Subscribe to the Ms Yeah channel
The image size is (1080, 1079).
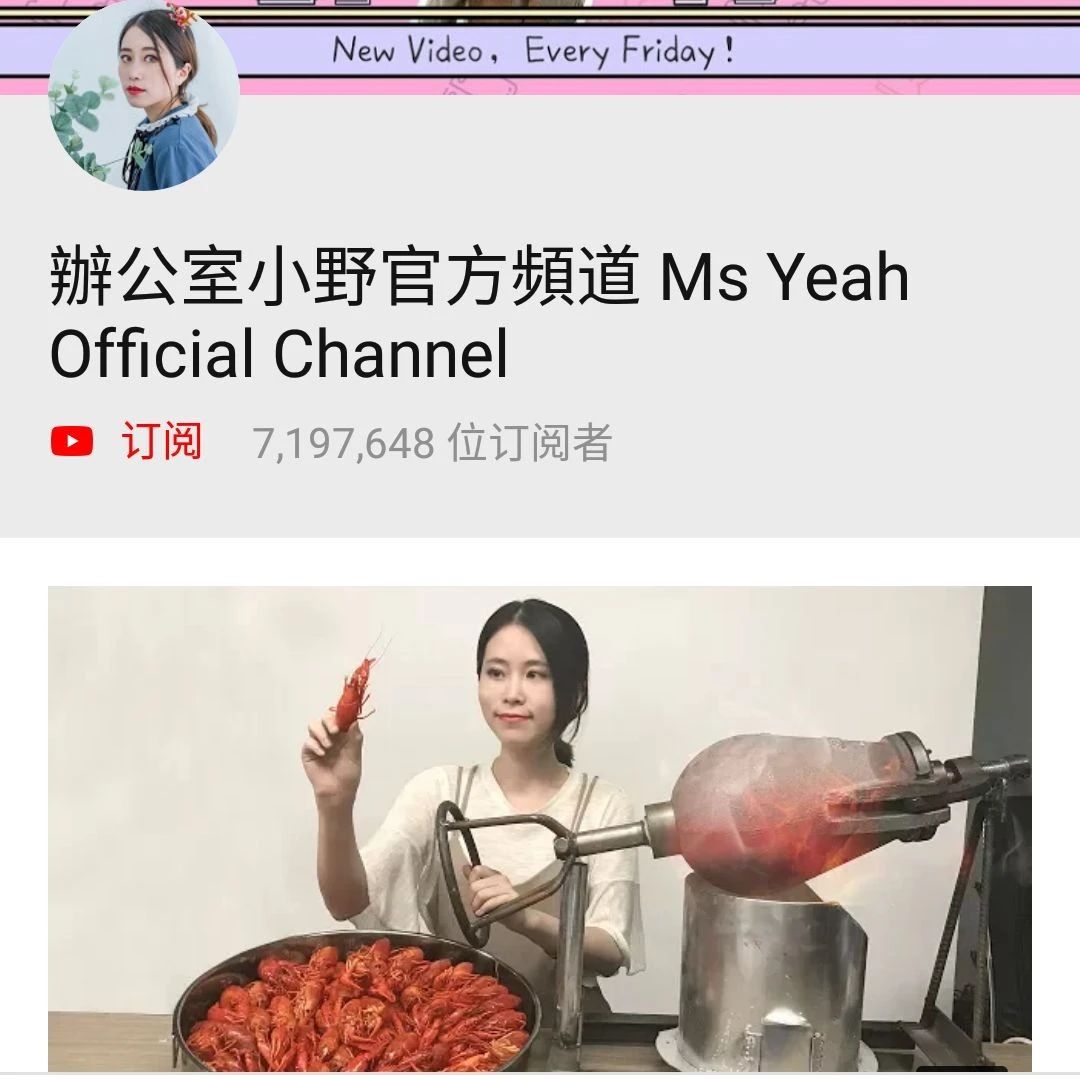click(128, 442)
